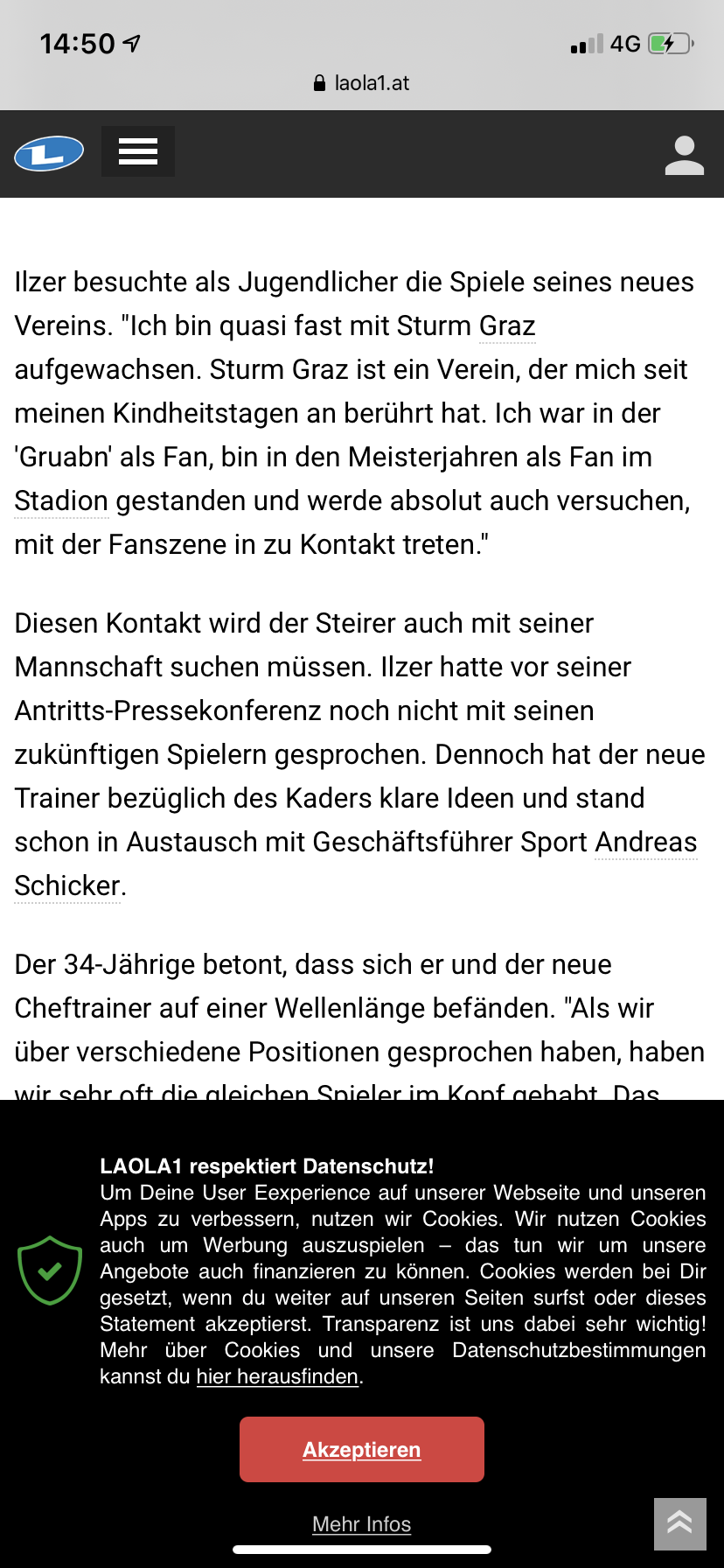The image size is (724, 1568).
Task: Open the Andreas Schicker link
Action: (x=645, y=842)
